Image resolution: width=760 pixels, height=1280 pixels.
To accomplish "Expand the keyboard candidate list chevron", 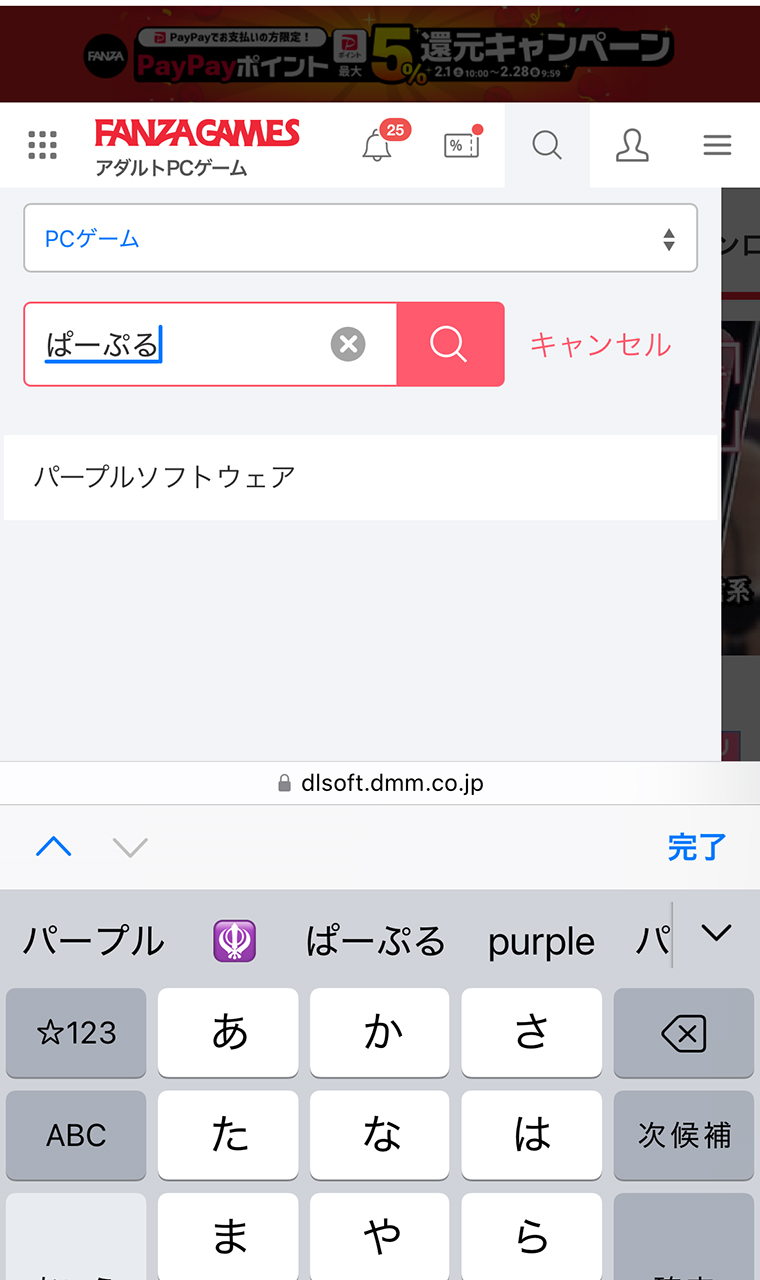I will pyautogui.click(x=716, y=933).
